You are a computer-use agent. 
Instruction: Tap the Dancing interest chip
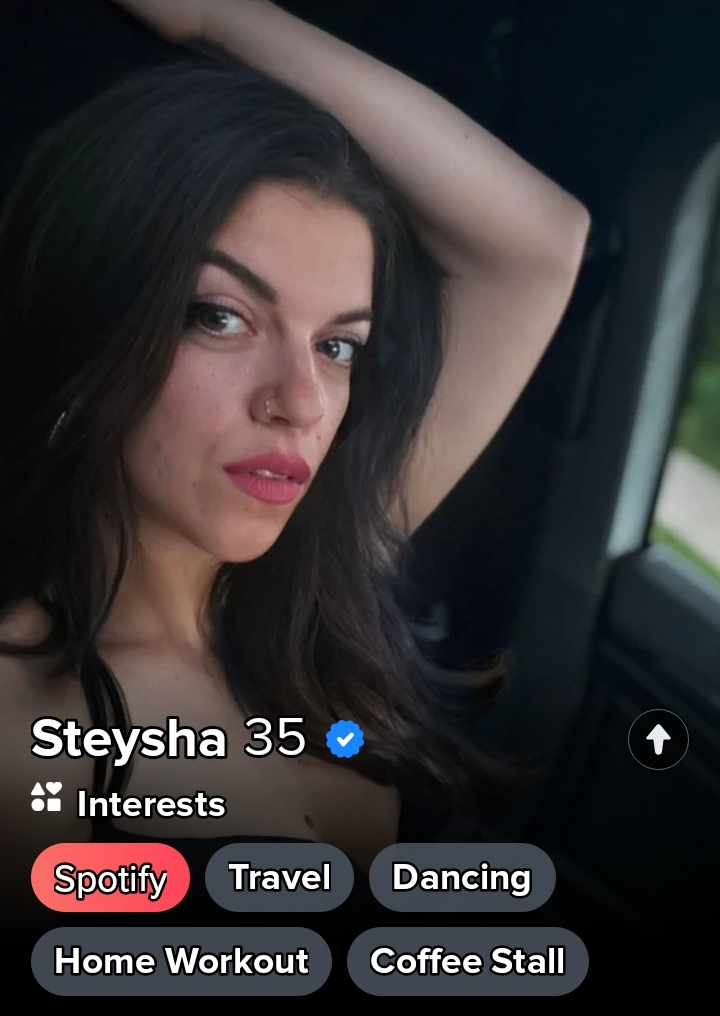461,878
